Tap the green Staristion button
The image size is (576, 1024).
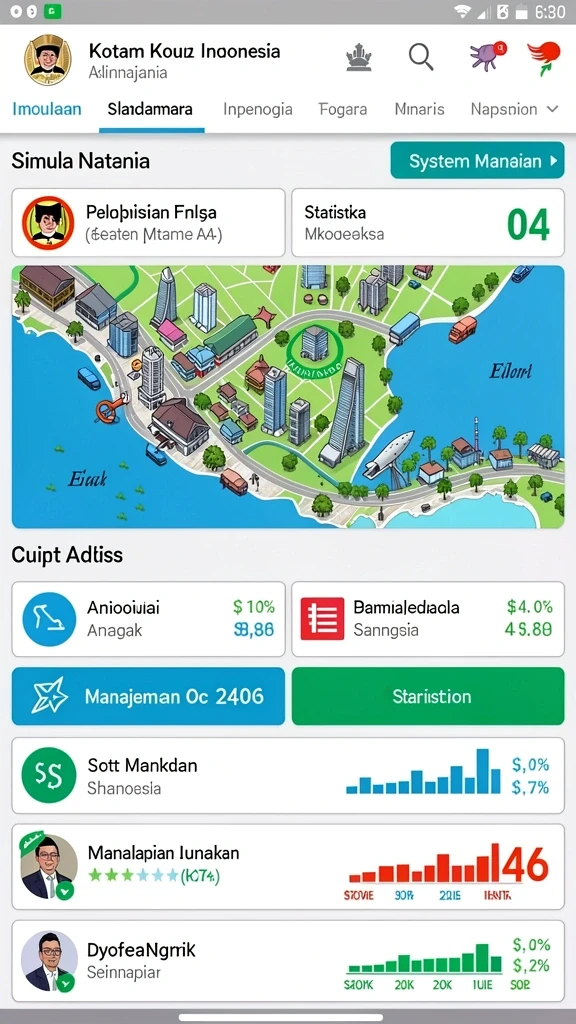tap(428, 696)
